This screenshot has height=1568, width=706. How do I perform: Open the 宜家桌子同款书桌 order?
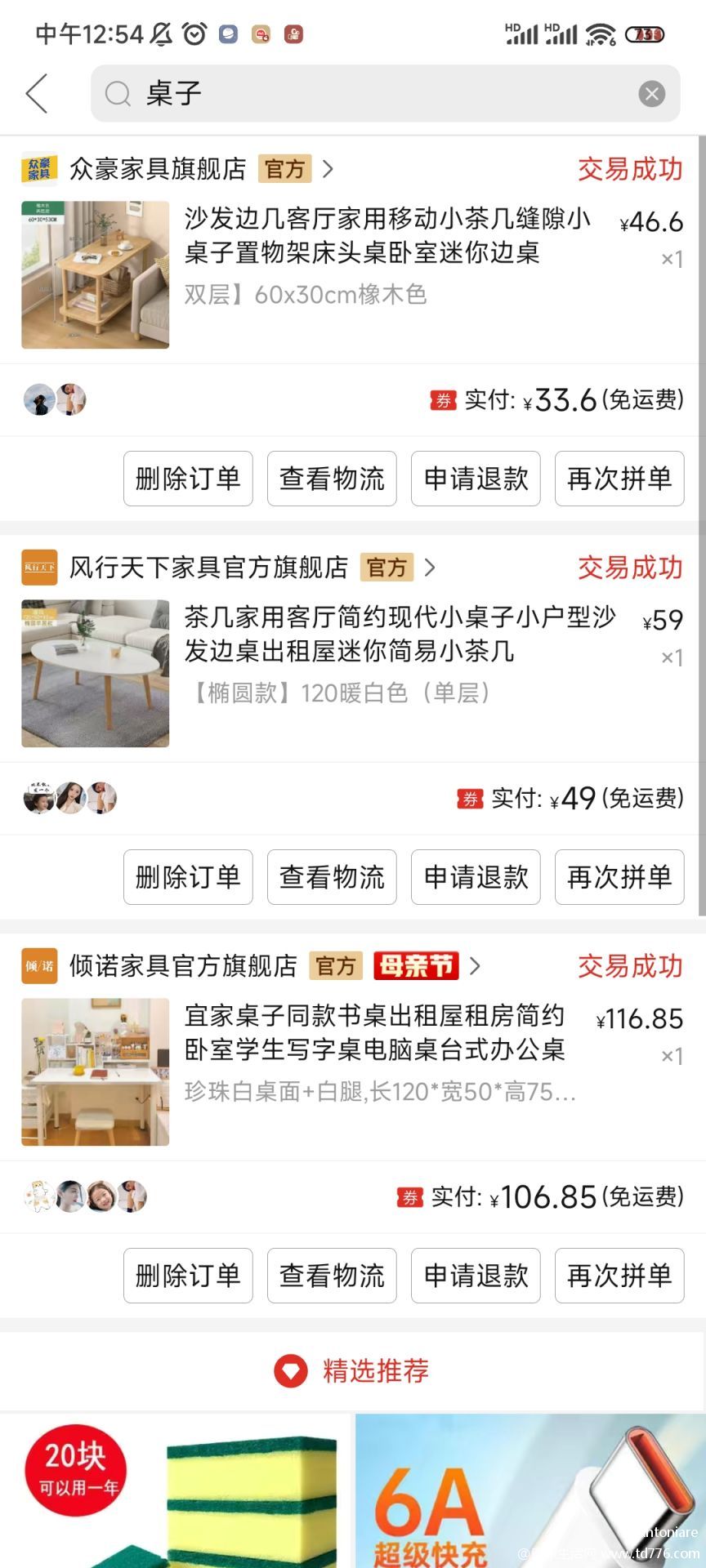click(352, 1071)
